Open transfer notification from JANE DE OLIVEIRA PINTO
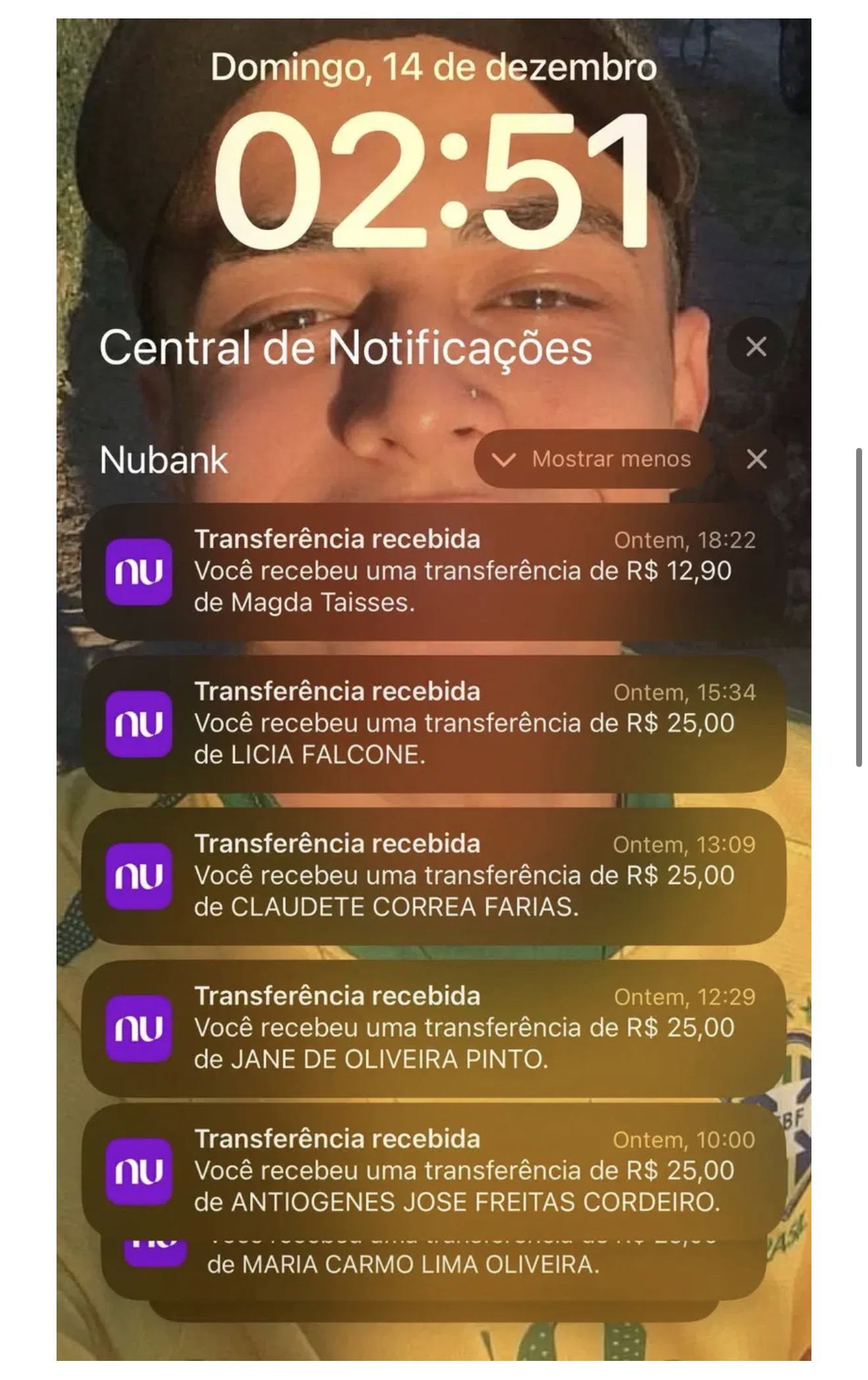 point(434,1027)
